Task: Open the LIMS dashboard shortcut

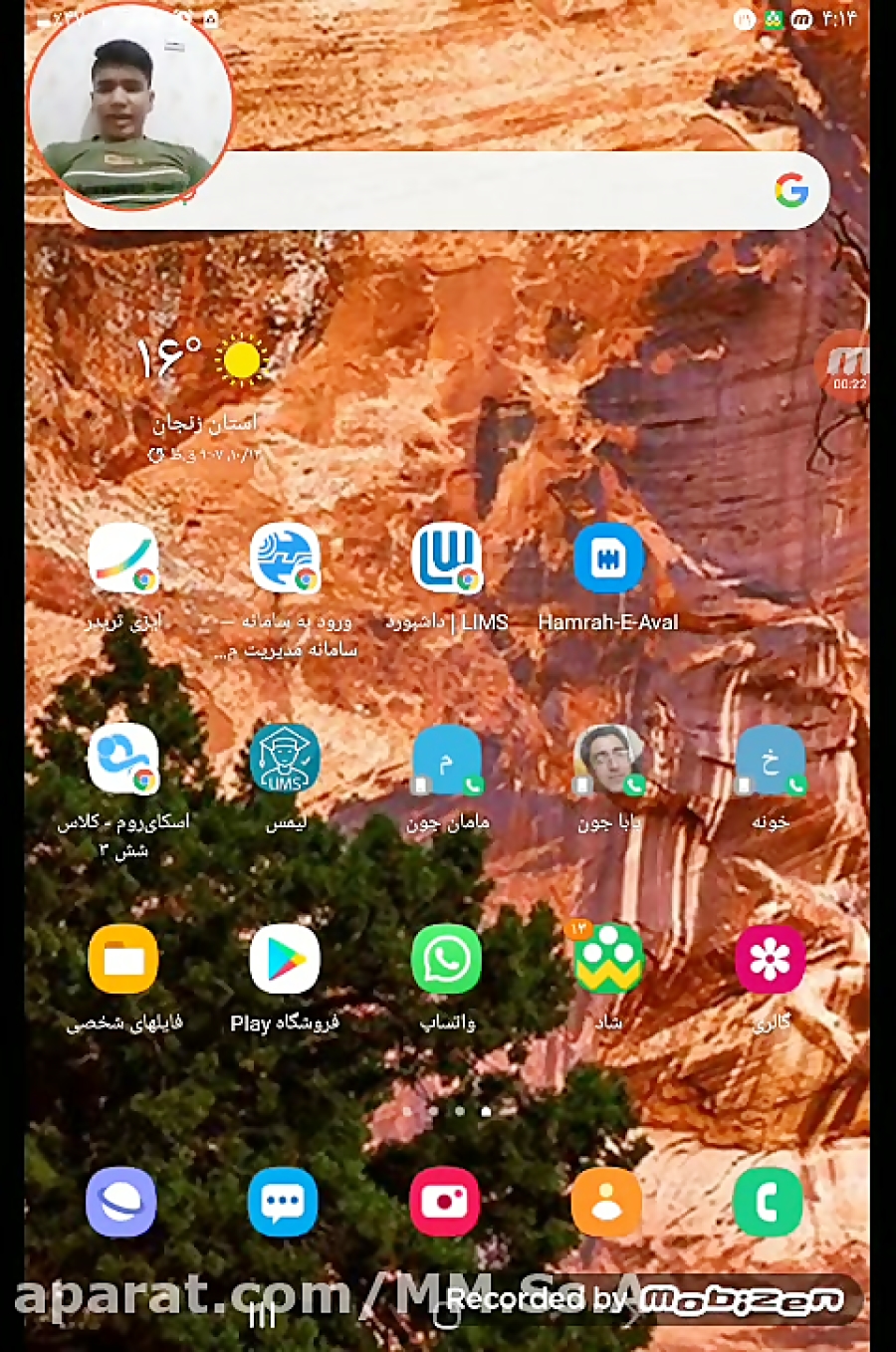Action: click(446, 560)
